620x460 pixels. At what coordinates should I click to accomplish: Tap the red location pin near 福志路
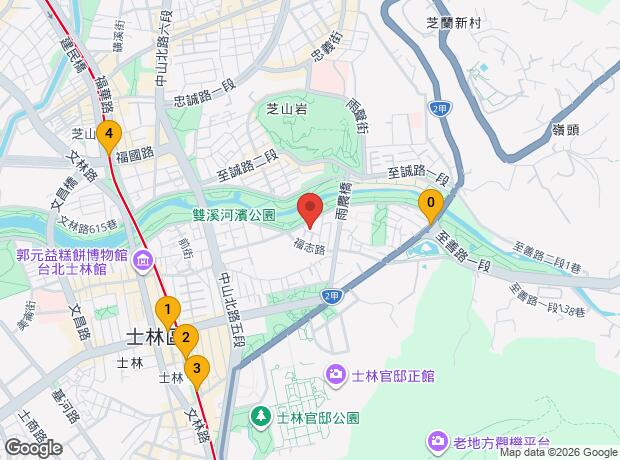coord(310,211)
